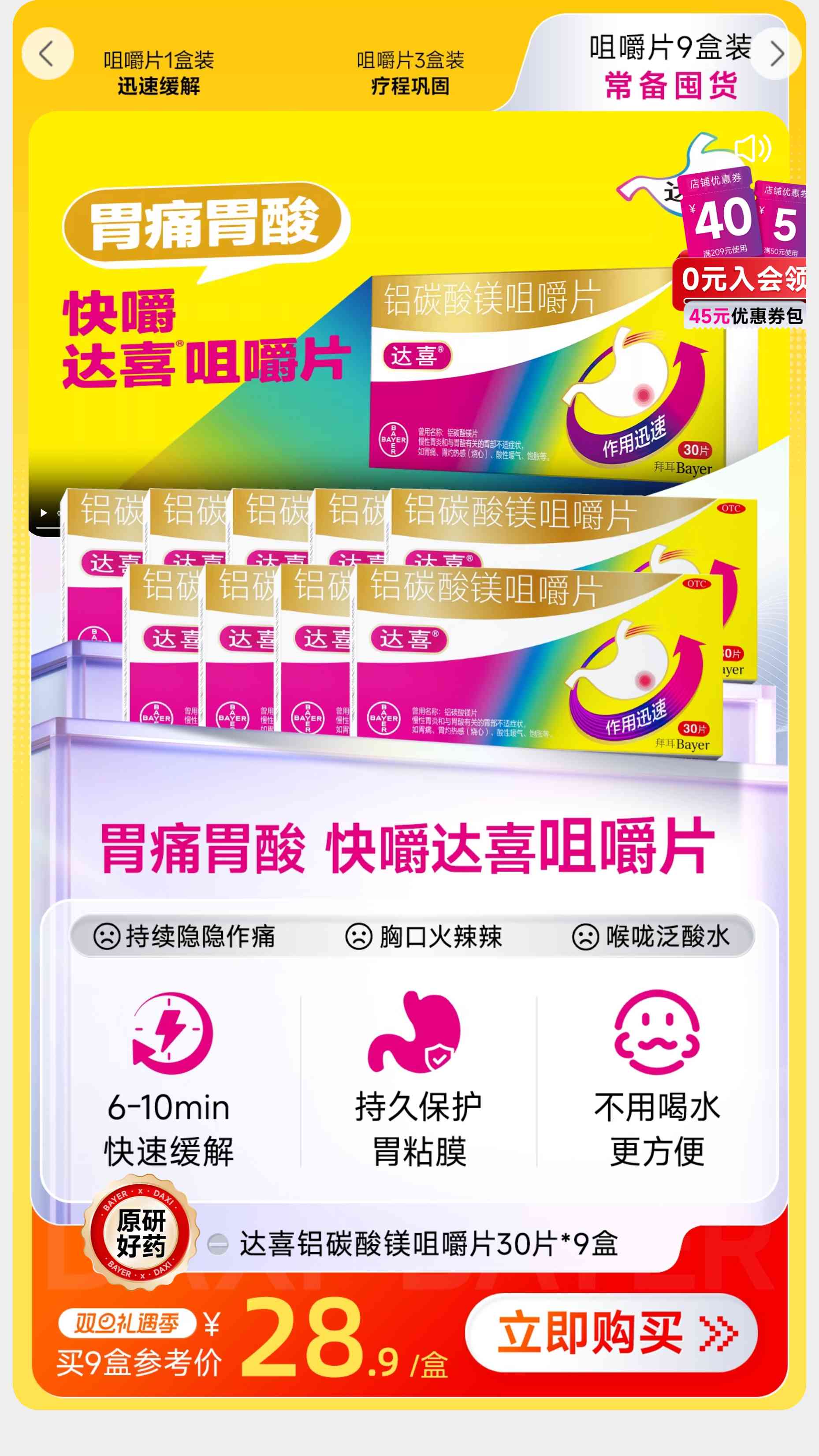
Task: Switch to 咀嚼片1盒装 tab
Action: tap(159, 73)
